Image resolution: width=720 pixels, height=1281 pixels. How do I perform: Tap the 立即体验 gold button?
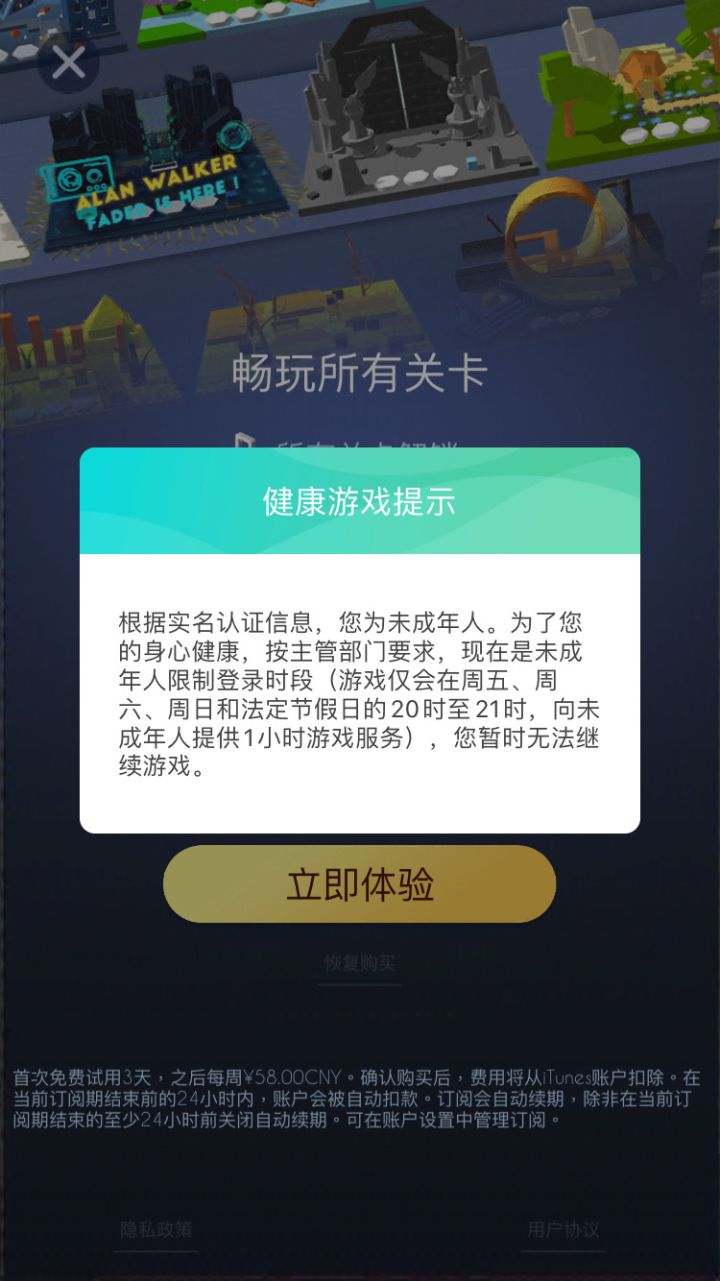pyautogui.click(x=360, y=886)
